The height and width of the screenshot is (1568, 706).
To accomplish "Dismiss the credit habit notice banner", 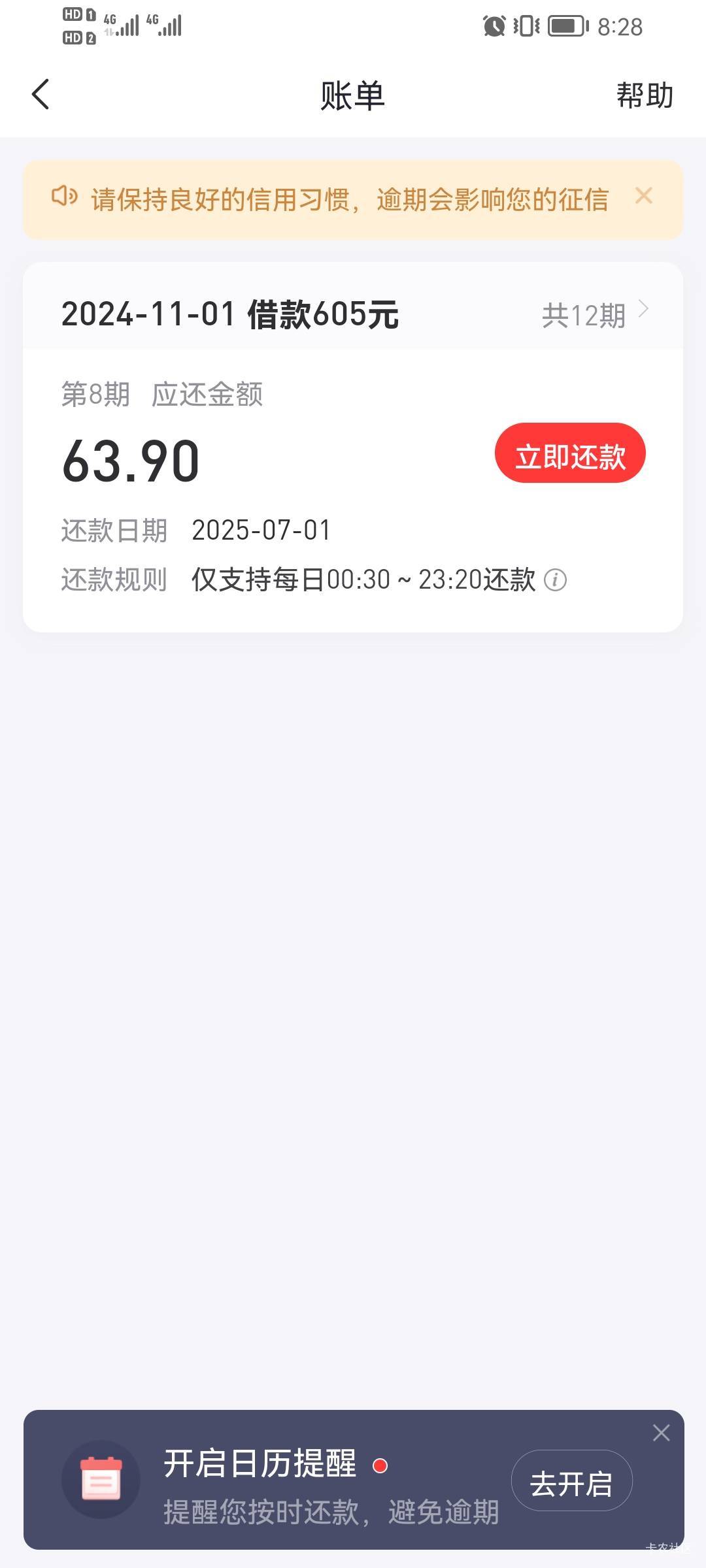I will (644, 196).
